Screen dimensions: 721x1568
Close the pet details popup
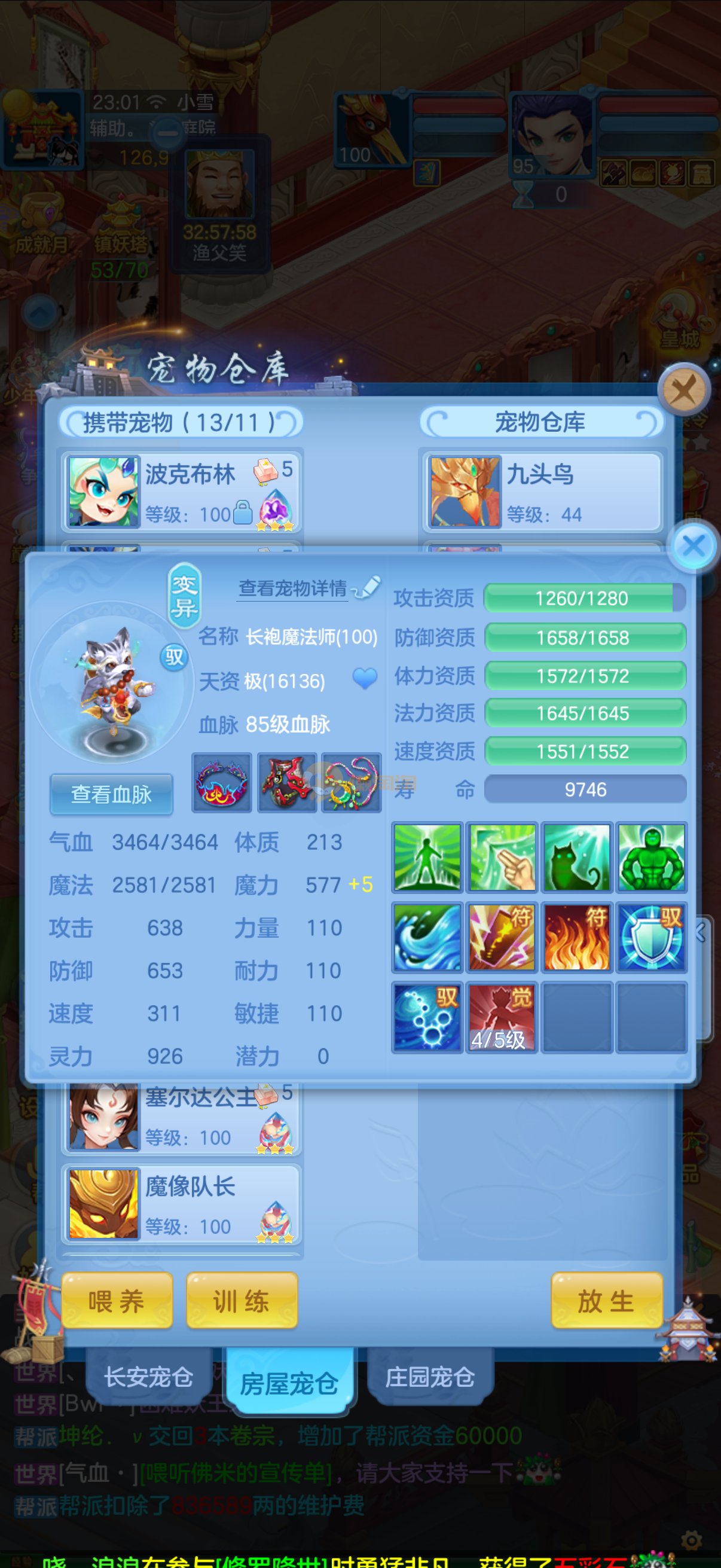[x=693, y=545]
